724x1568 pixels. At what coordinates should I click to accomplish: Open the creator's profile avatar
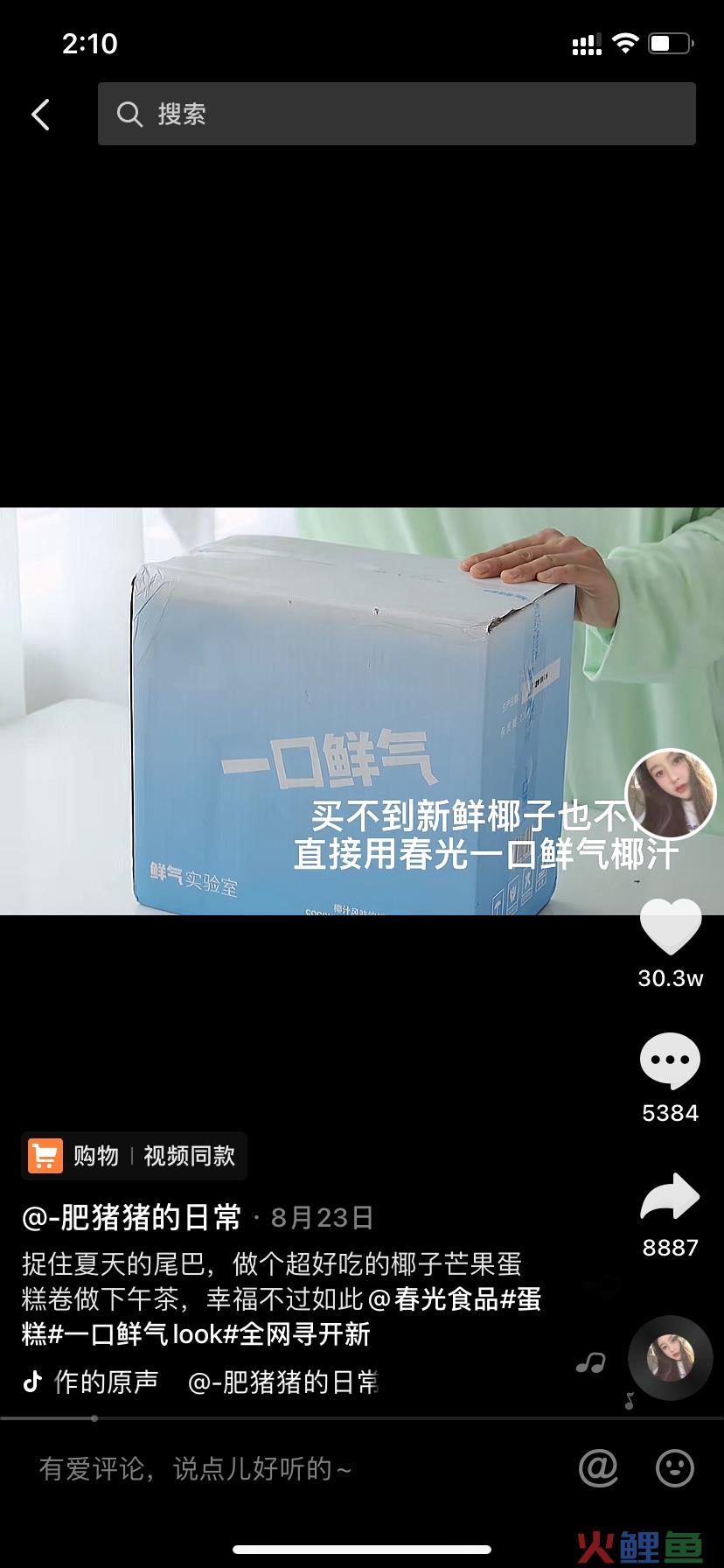671,794
